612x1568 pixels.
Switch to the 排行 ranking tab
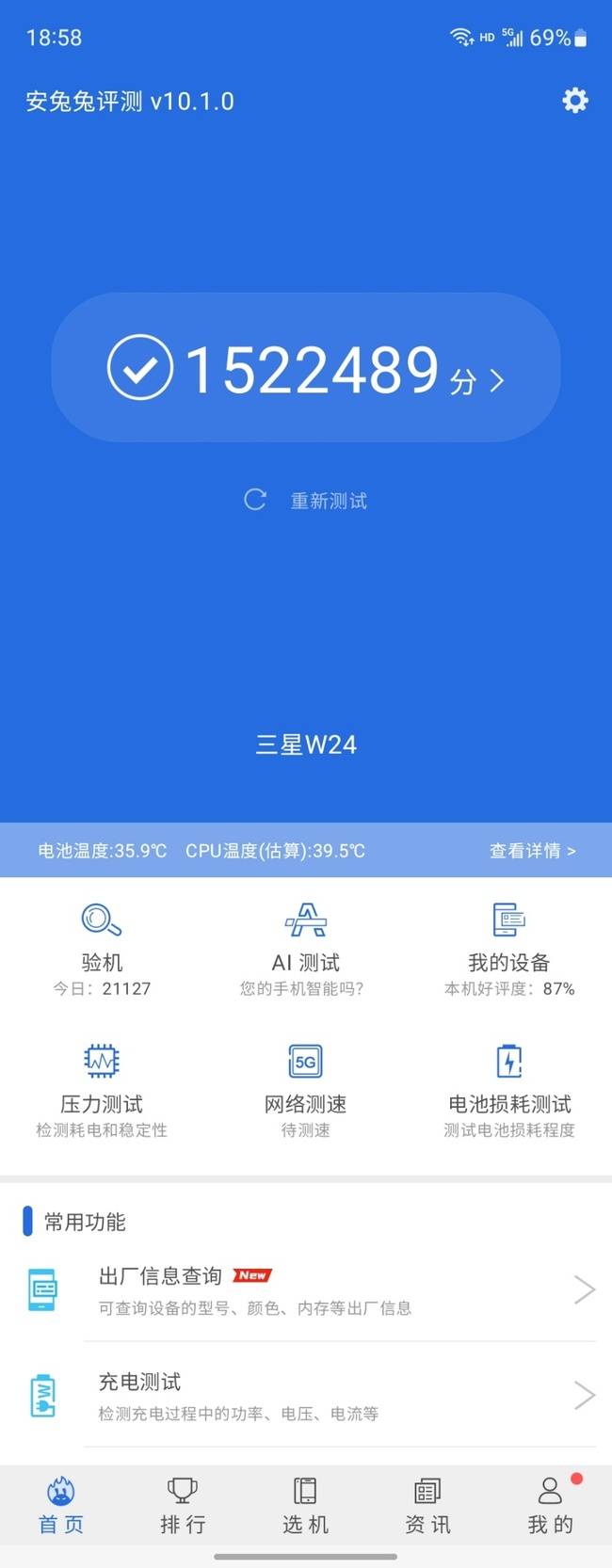point(183,1507)
